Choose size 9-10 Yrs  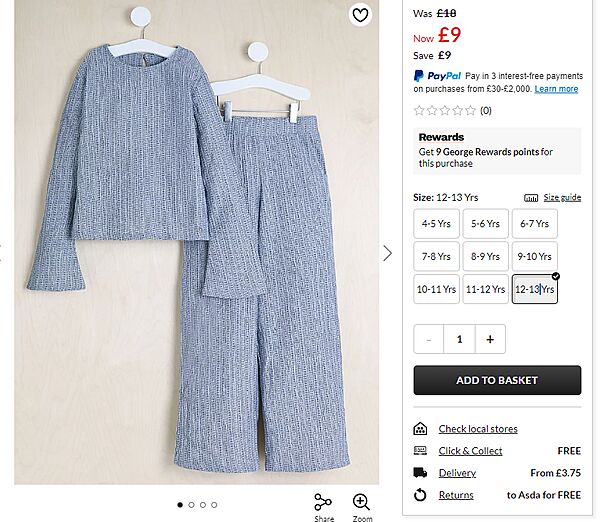(x=534, y=257)
